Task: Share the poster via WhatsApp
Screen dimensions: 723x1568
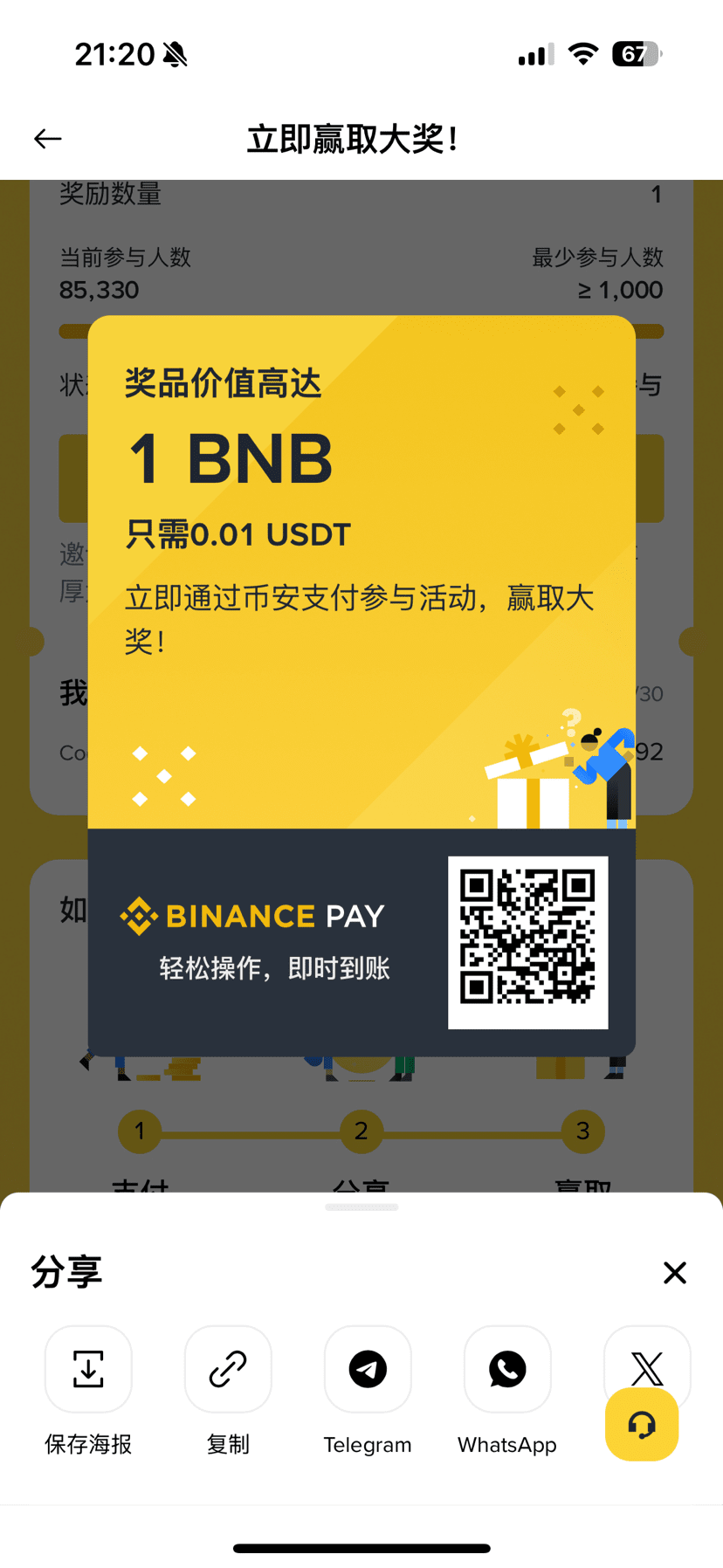Action: pos(507,1369)
